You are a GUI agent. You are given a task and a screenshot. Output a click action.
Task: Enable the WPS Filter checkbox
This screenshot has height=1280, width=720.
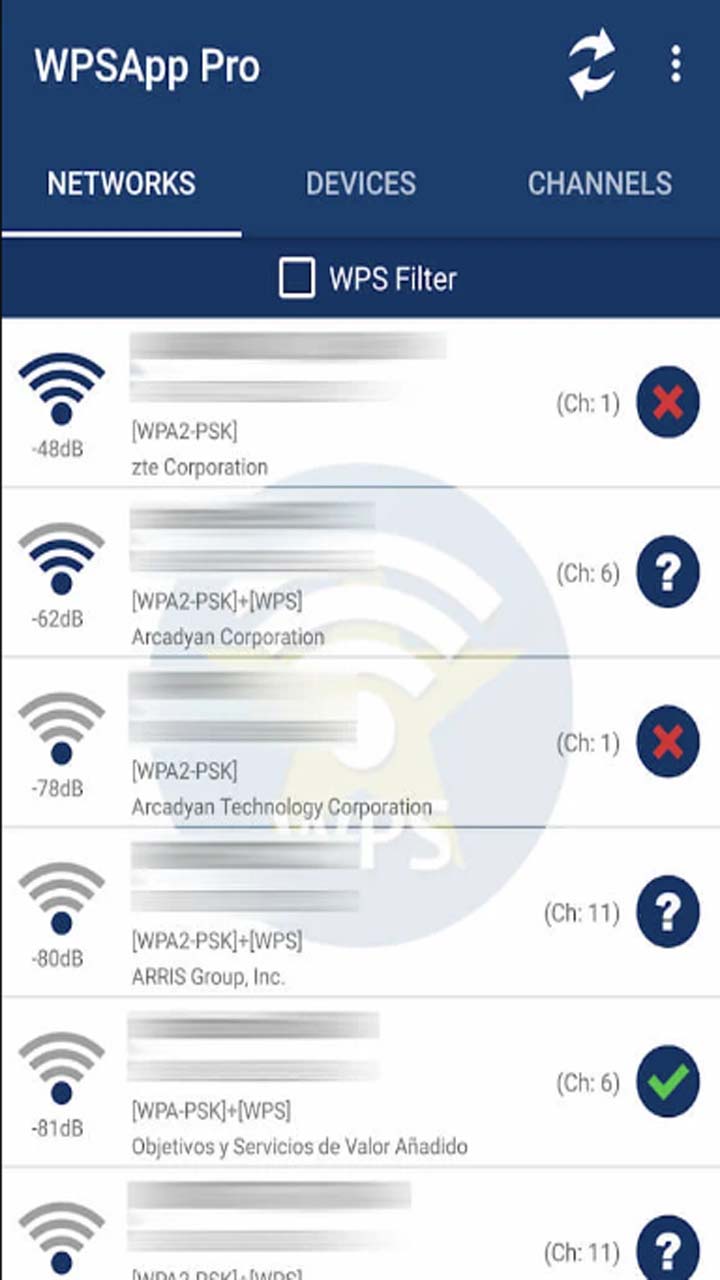coord(297,279)
